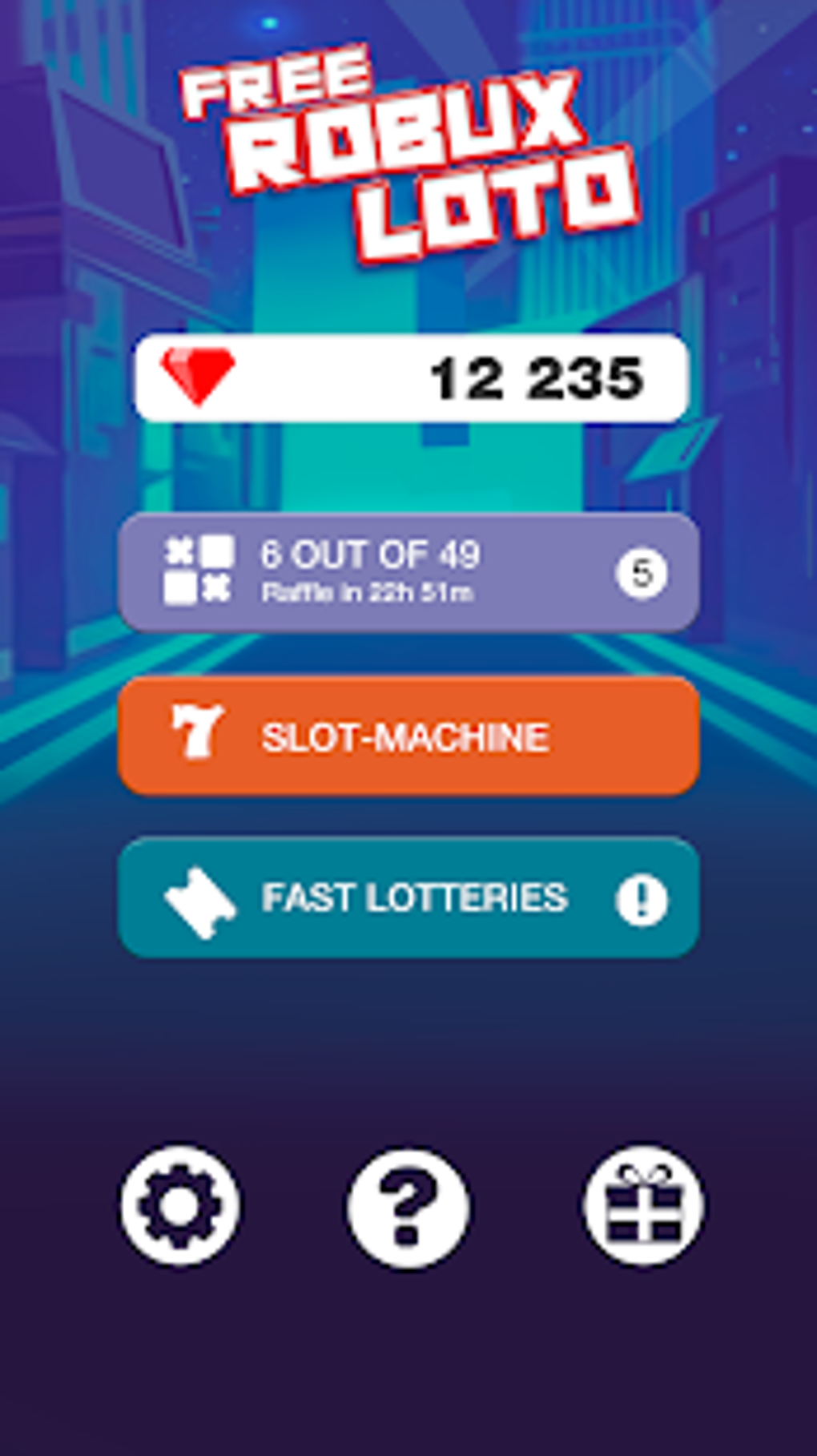Play the Slot-Machine game

pos(408,736)
